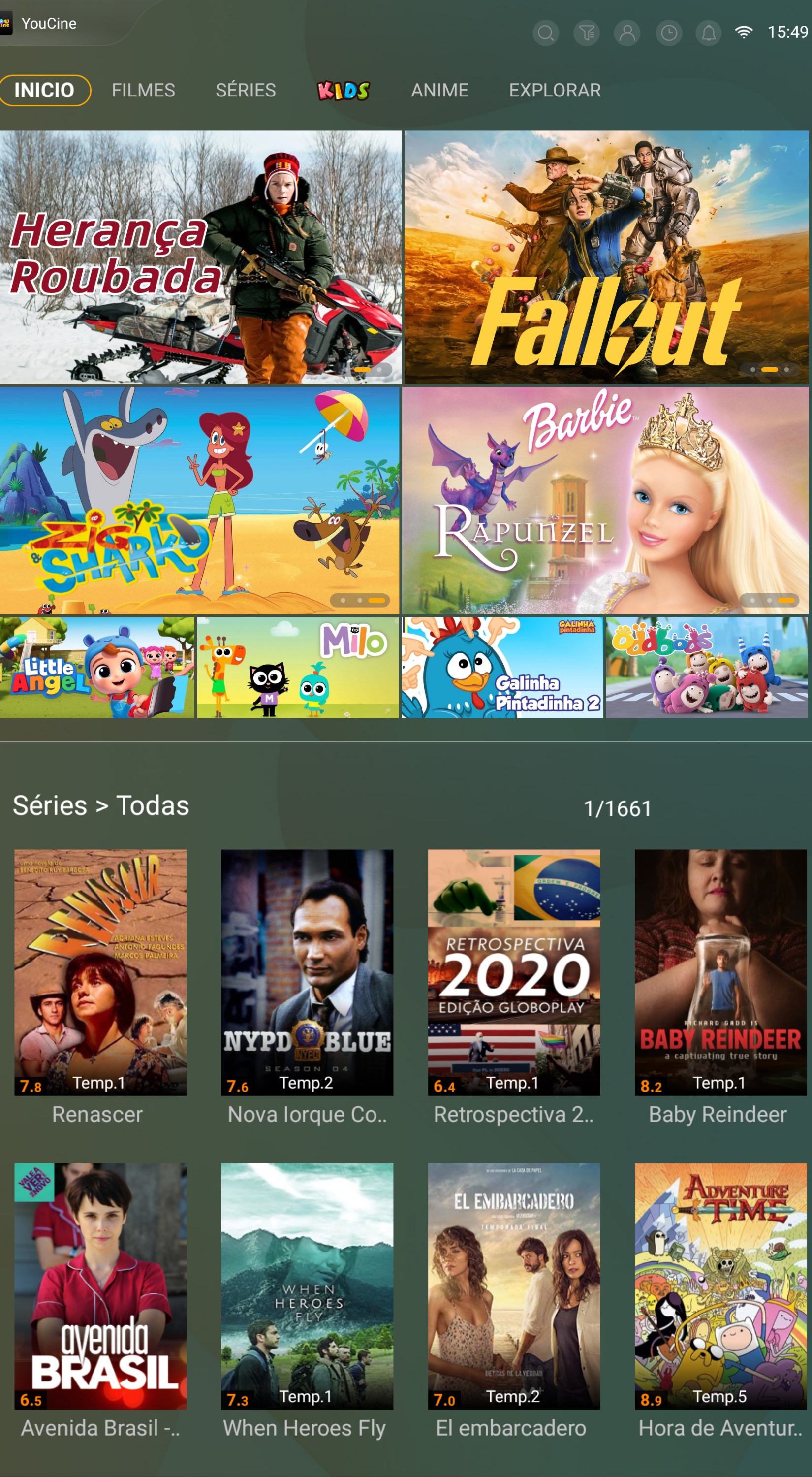This screenshot has width=812, height=1477.
Task: Open the Zig & Sharko banner
Action: tap(199, 500)
